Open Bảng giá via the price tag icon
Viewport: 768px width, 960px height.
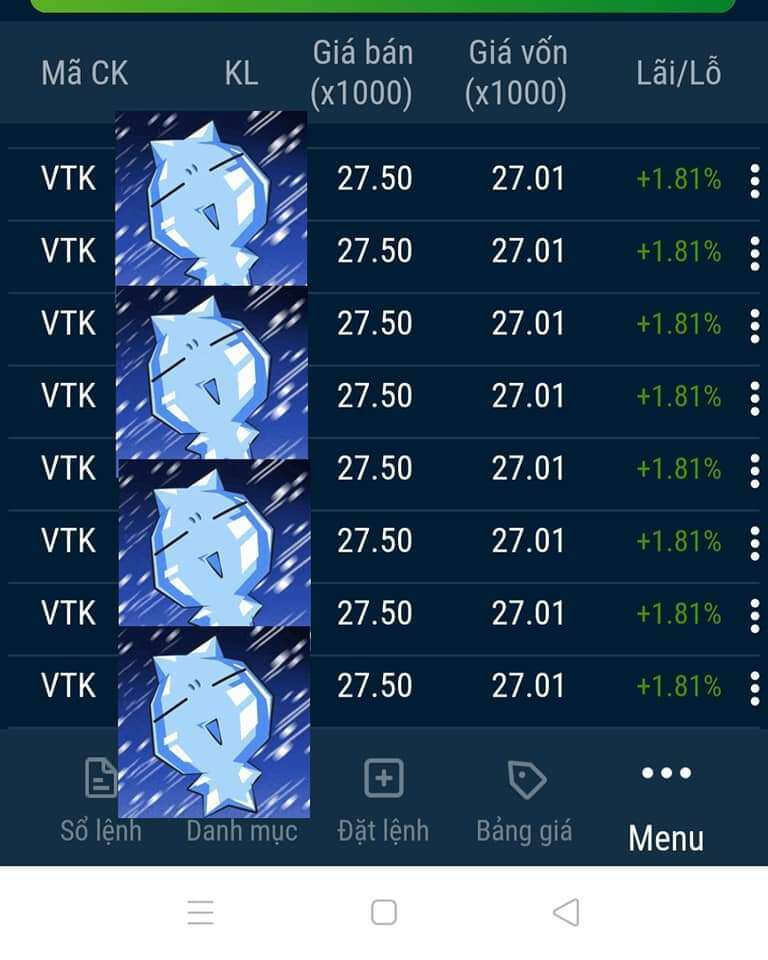(x=525, y=778)
